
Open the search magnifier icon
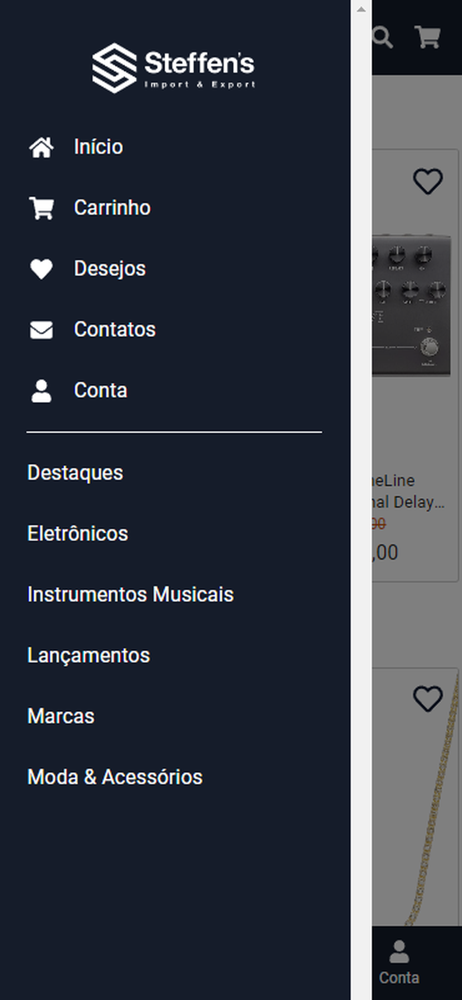382,37
